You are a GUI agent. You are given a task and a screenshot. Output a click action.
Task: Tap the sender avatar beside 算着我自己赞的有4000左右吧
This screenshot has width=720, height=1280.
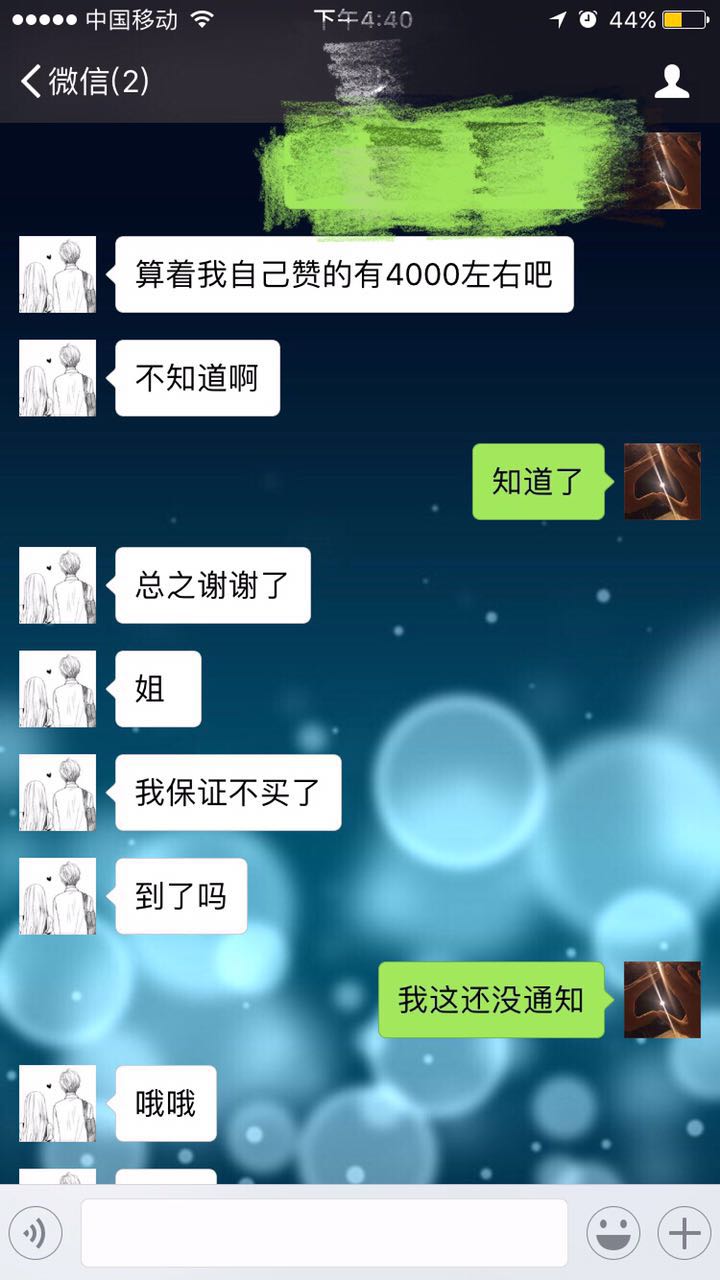click(x=58, y=274)
